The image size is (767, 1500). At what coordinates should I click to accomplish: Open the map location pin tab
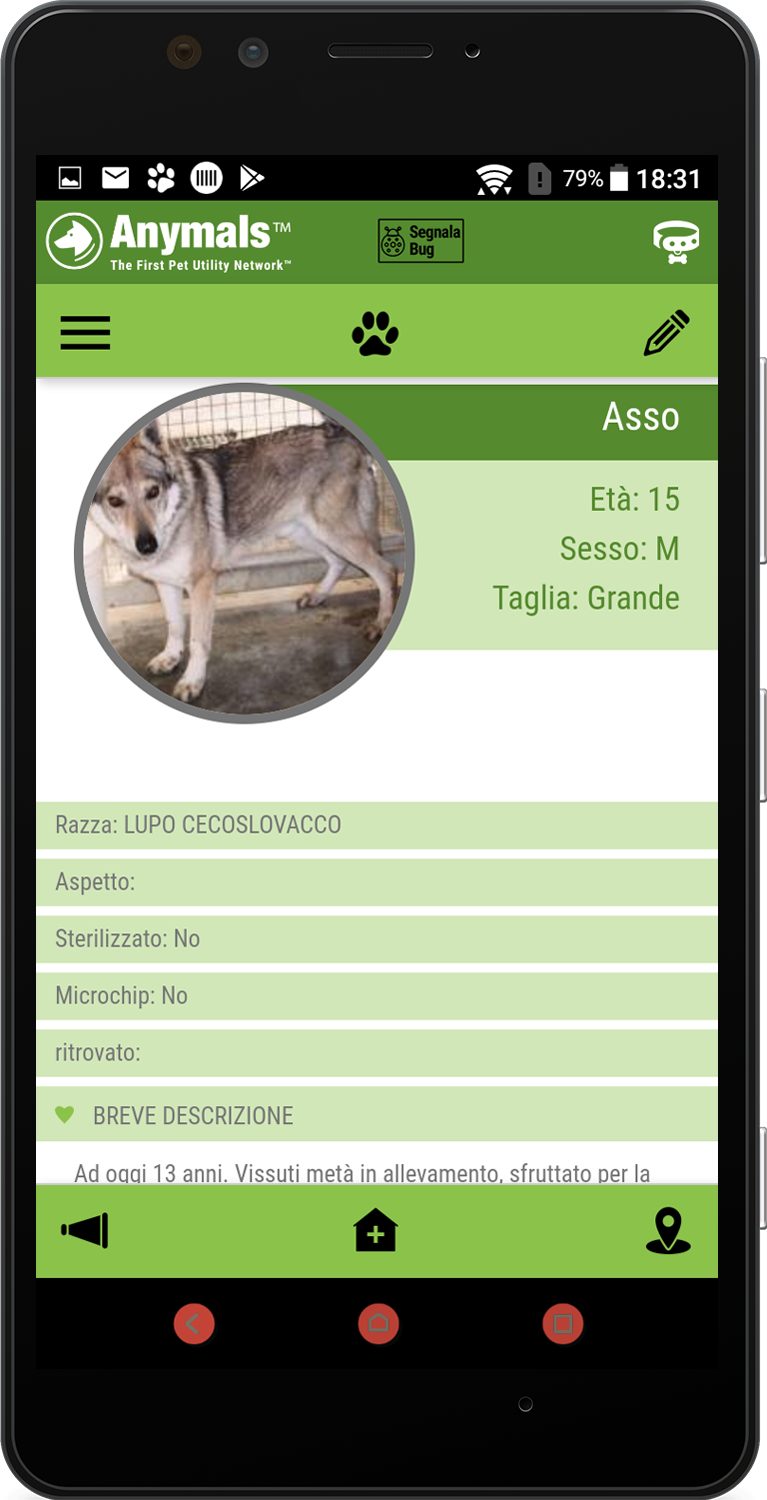click(667, 1231)
